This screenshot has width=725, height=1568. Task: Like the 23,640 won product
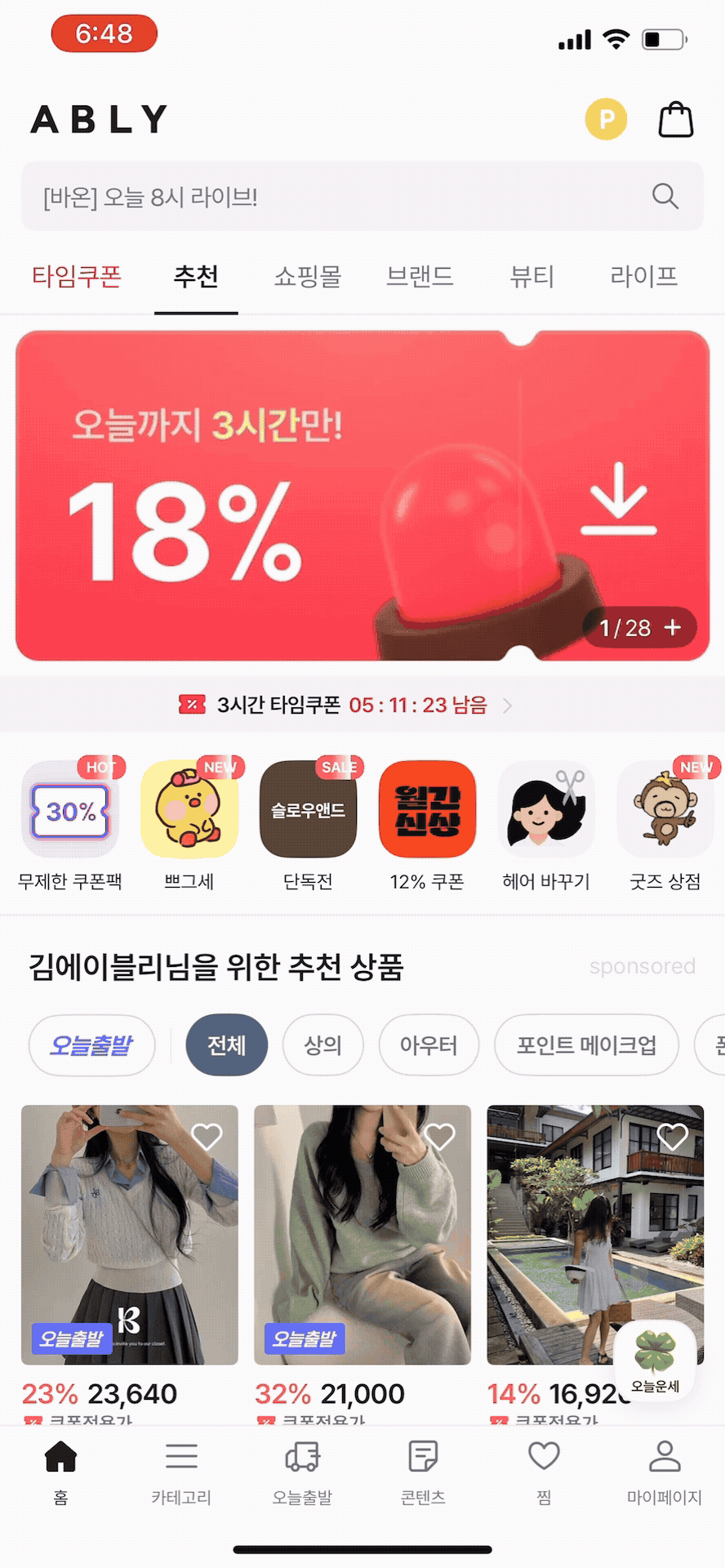[x=207, y=1136]
